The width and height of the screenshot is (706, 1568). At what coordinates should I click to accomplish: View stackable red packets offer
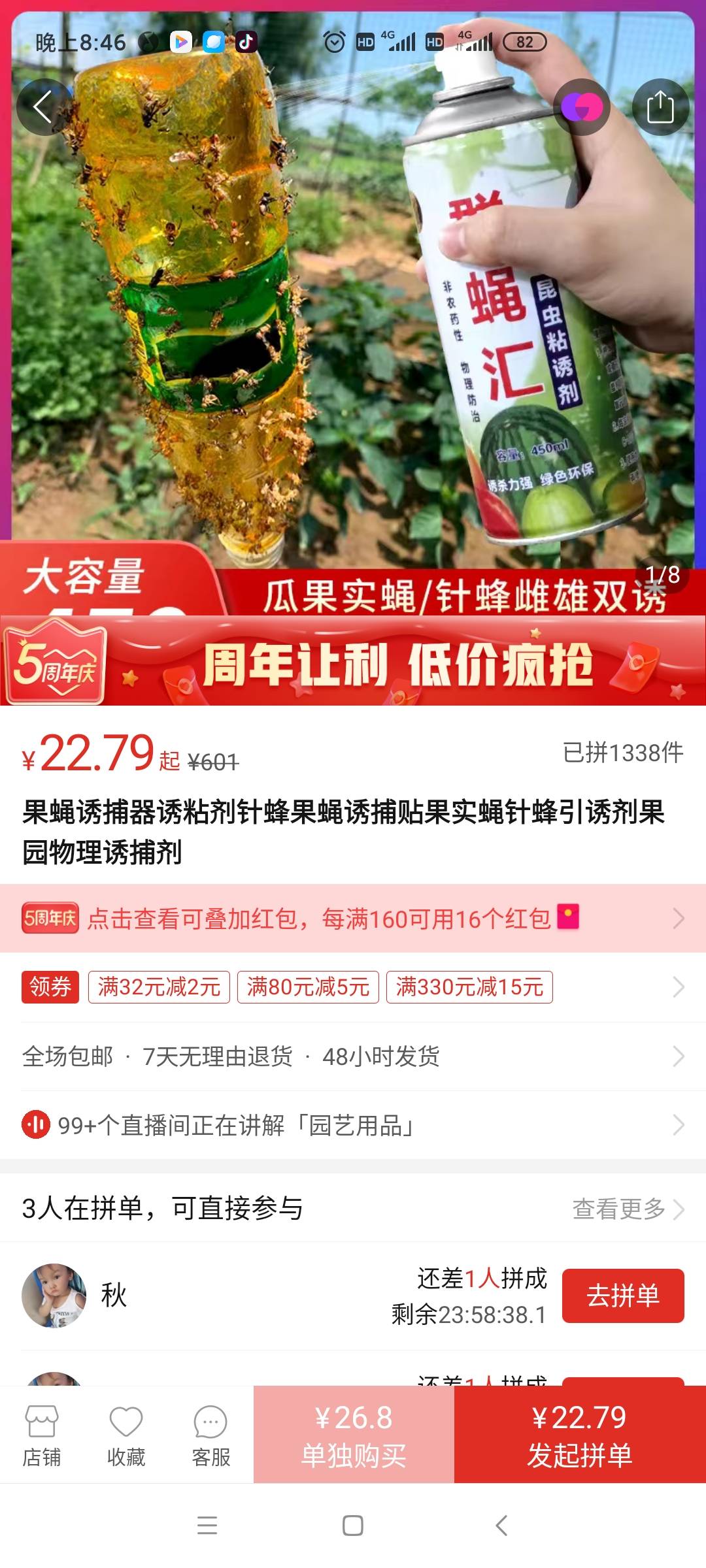tap(353, 919)
